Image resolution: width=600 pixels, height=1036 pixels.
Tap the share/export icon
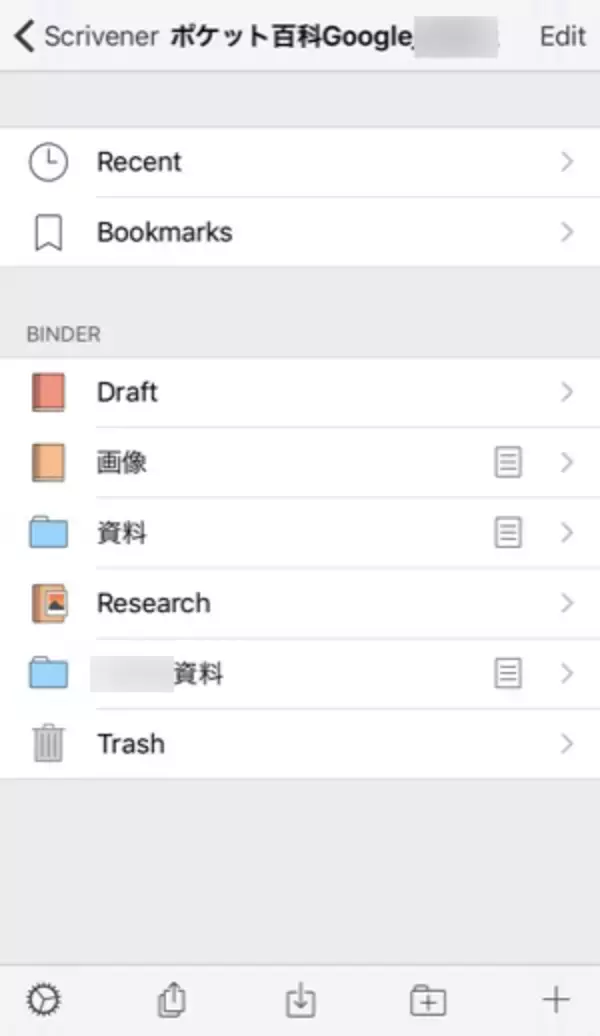point(172,999)
